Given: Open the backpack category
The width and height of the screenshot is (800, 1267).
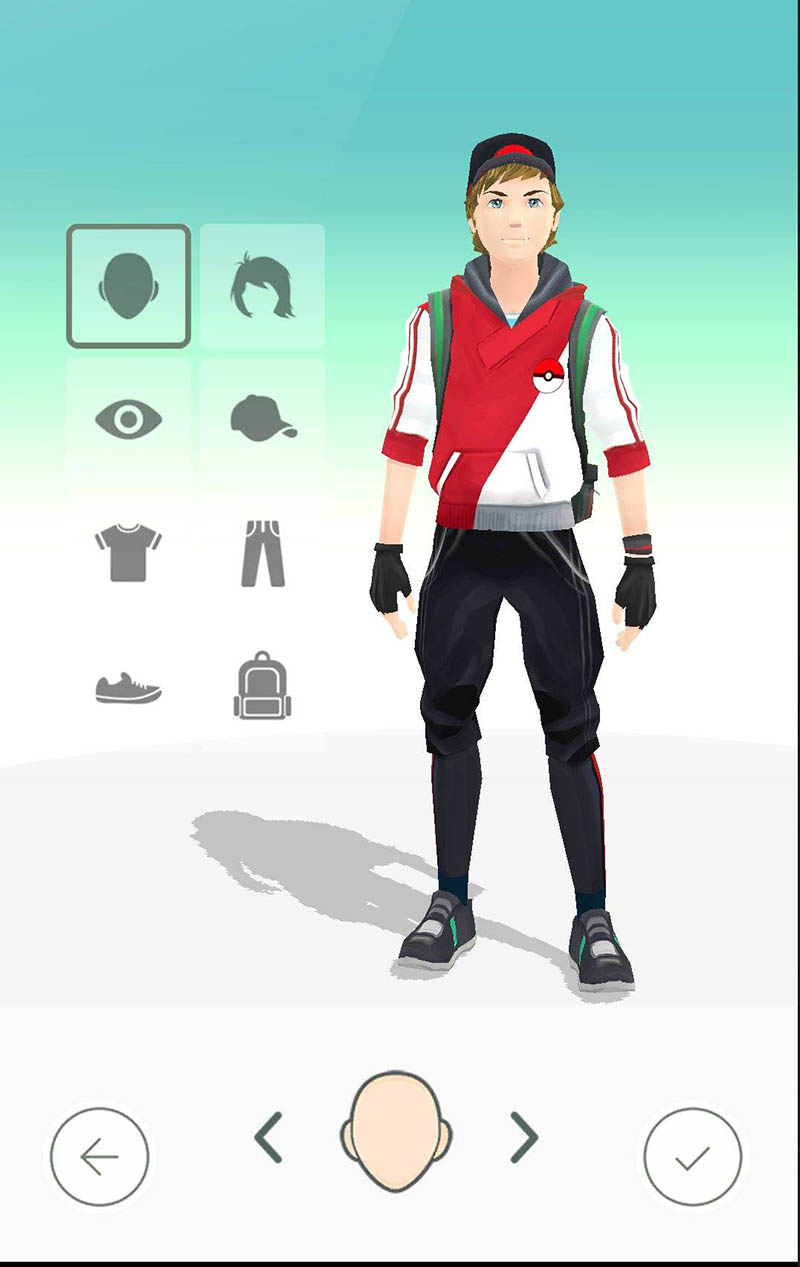Looking at the screenshot, I should point(262,690).
